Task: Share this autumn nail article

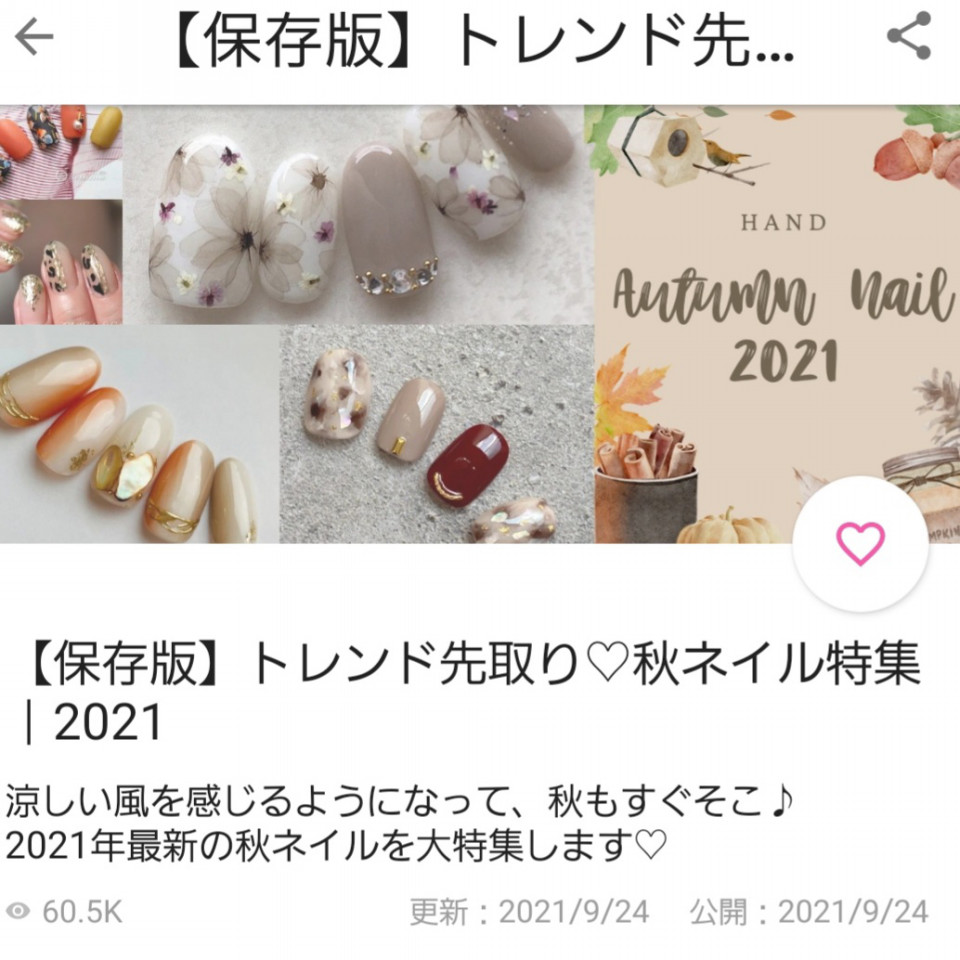Action: 908,38
